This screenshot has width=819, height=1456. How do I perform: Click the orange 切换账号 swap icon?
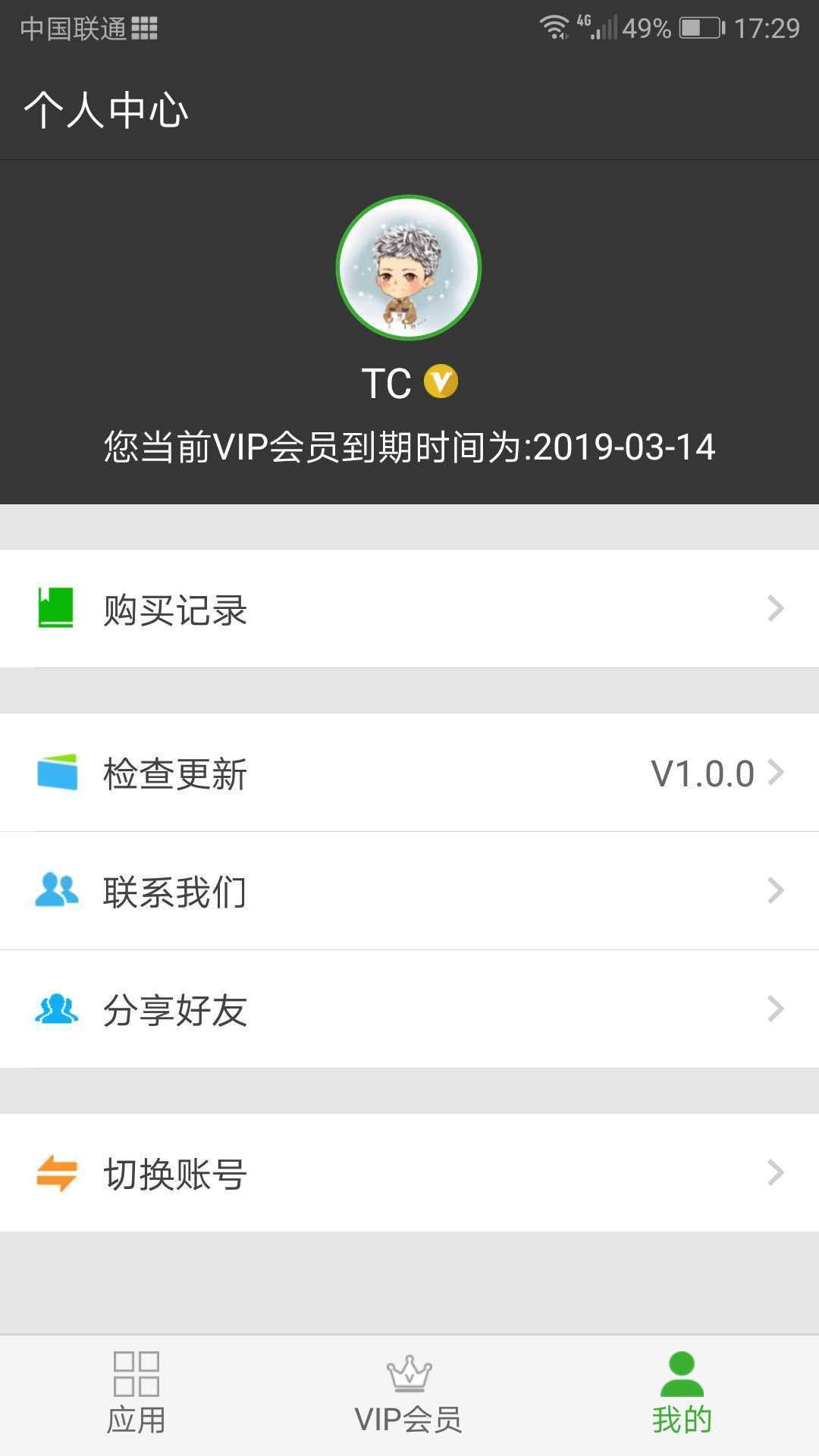[57, 1173]
